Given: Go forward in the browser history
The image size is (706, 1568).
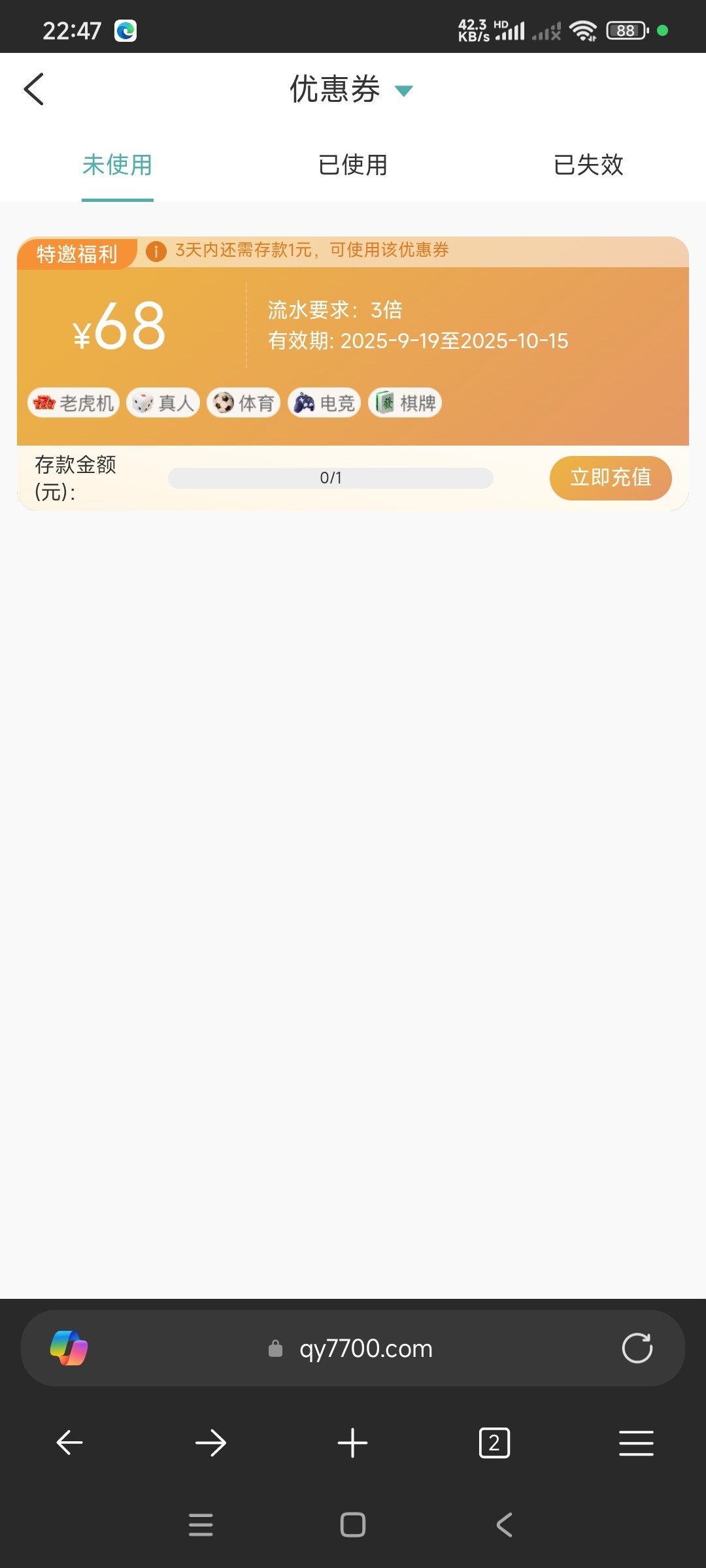Looking at the screenshot, I should (x=210, y=1443).
